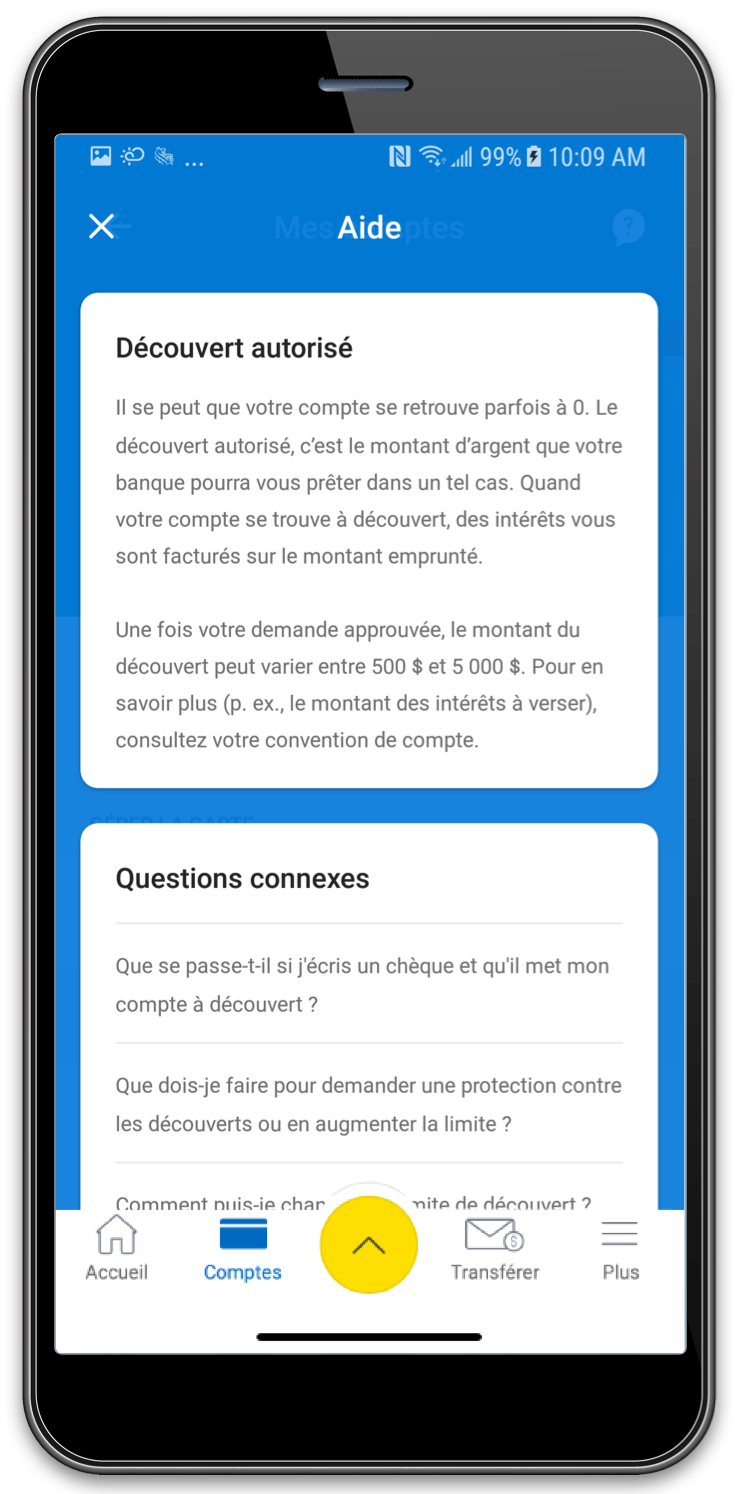Open question about demander une protection contre découverts
Viewport: 740px width, 1494px height.
click(368, 1104)
